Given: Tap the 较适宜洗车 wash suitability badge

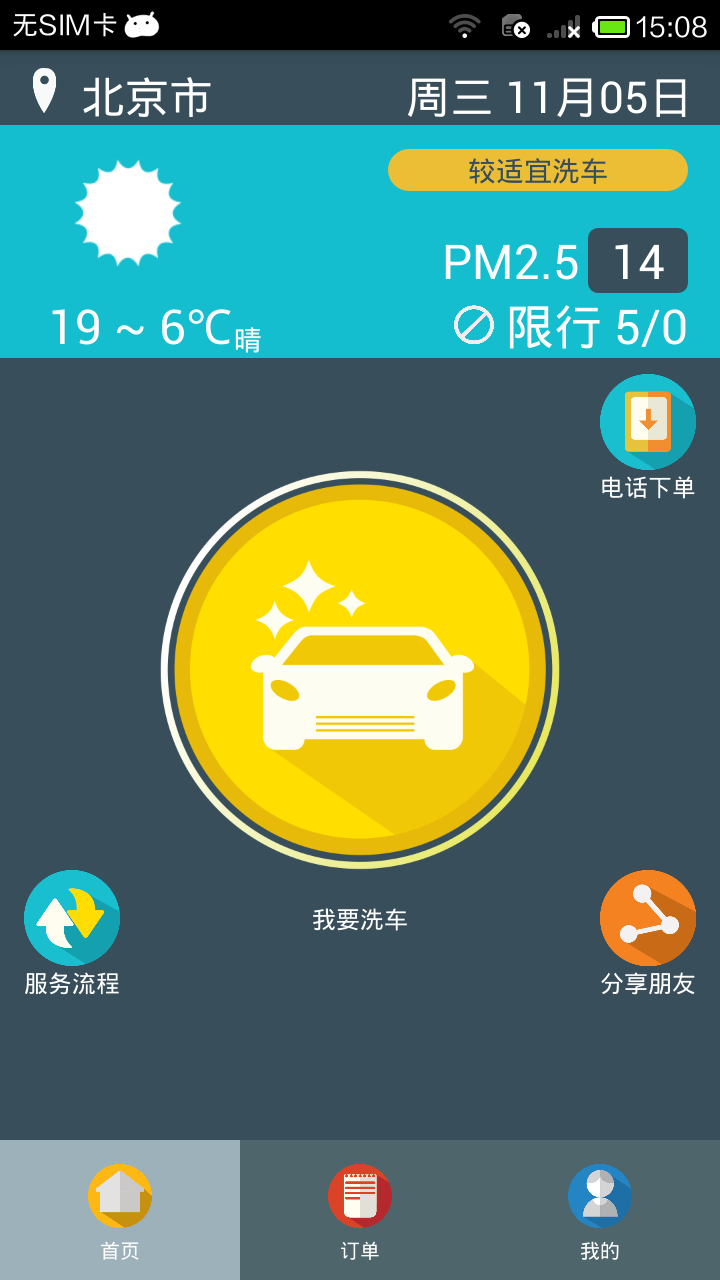Looking at the screenshot, I should (538, 170).
